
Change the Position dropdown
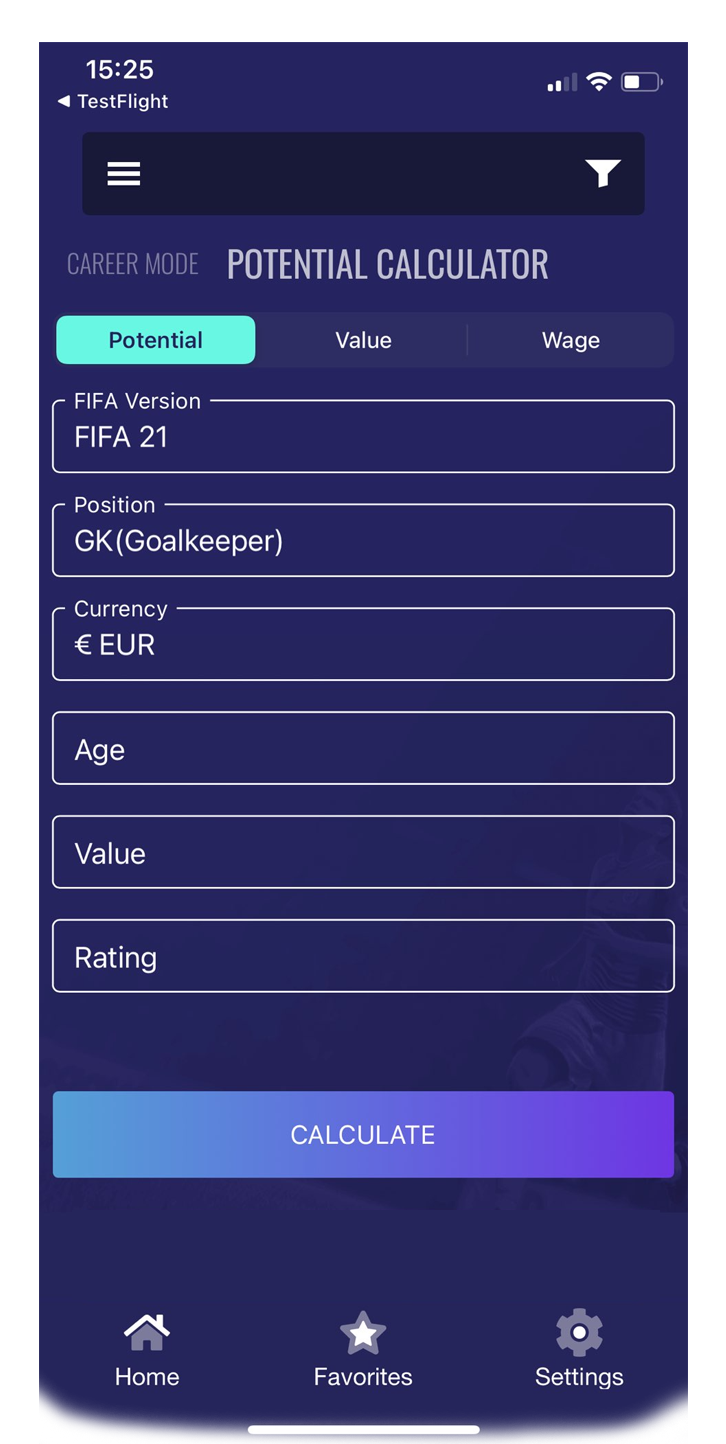click(x=363, y=540)
